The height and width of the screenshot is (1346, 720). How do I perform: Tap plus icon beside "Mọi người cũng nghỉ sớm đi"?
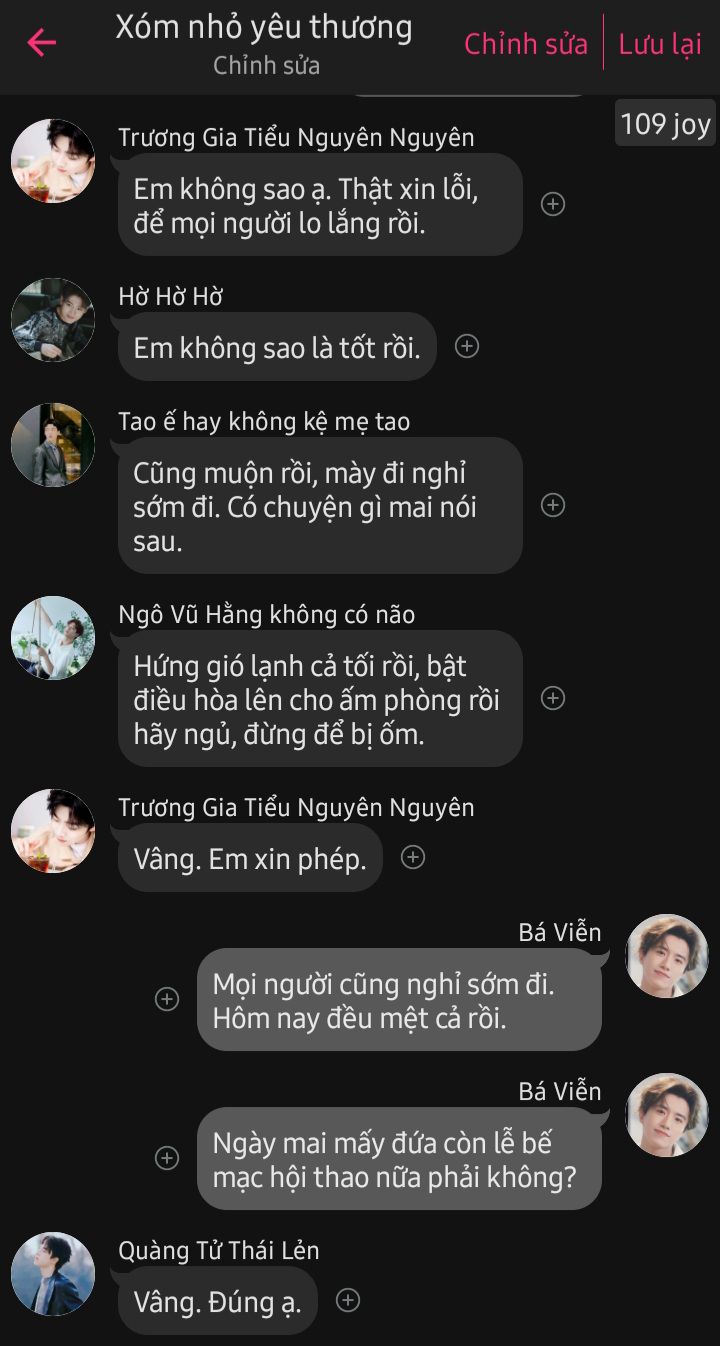(167, 999)
